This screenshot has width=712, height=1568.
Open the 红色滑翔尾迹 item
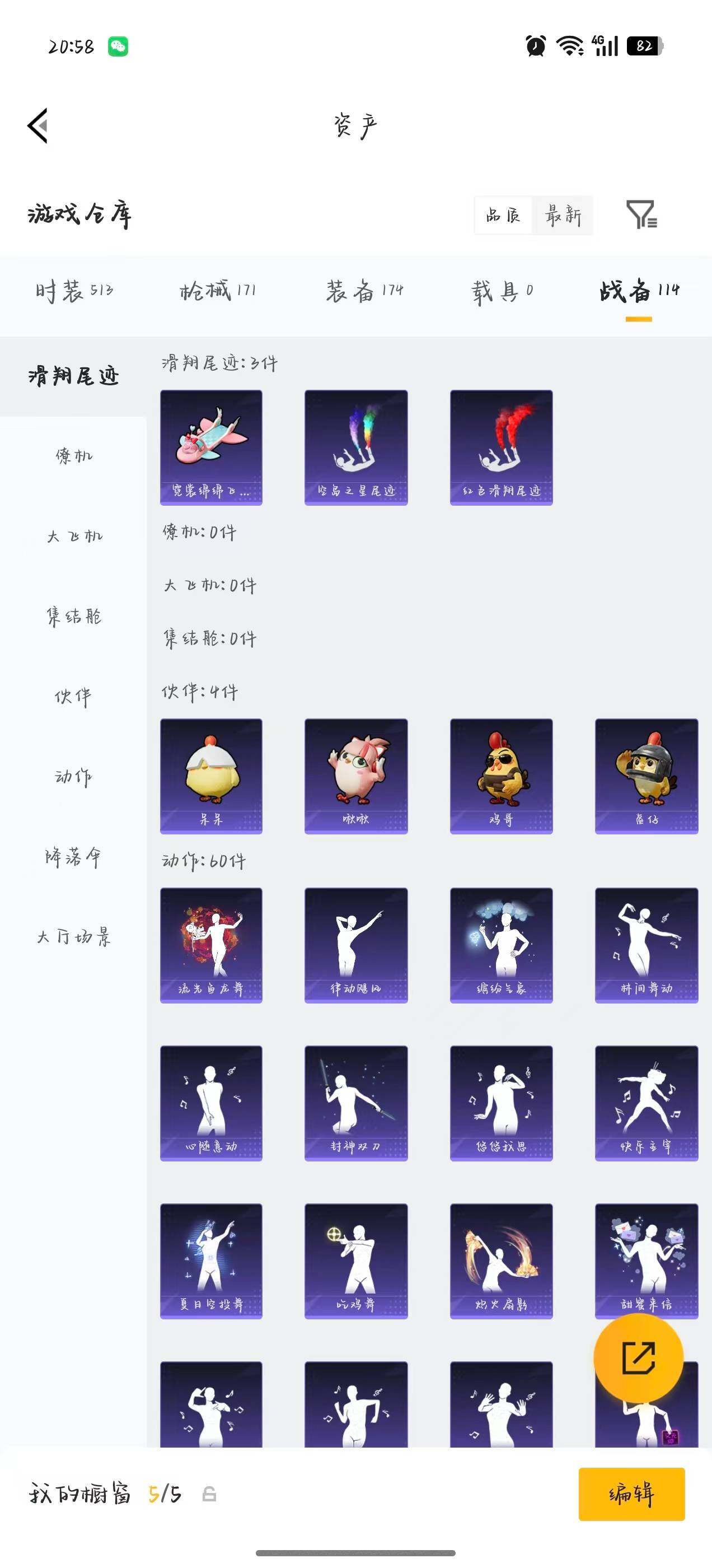pos(502,447)
